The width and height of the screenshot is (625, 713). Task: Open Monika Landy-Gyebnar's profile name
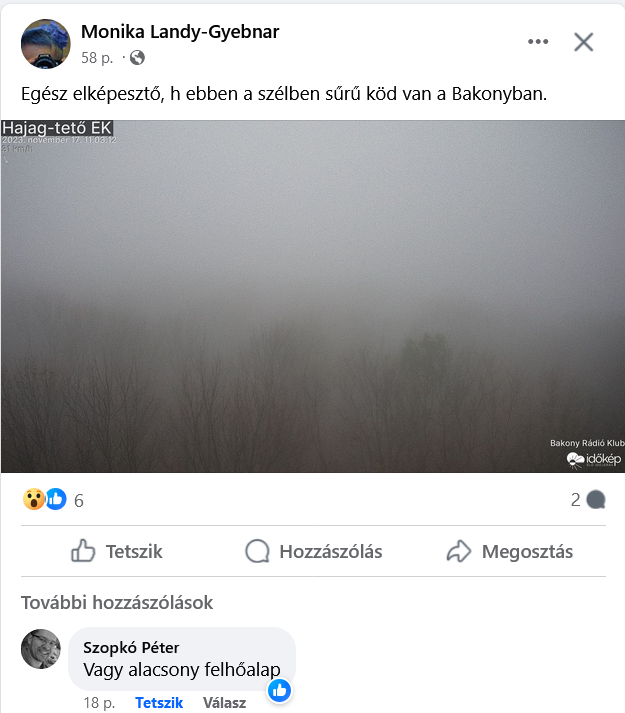pos(180,31)
